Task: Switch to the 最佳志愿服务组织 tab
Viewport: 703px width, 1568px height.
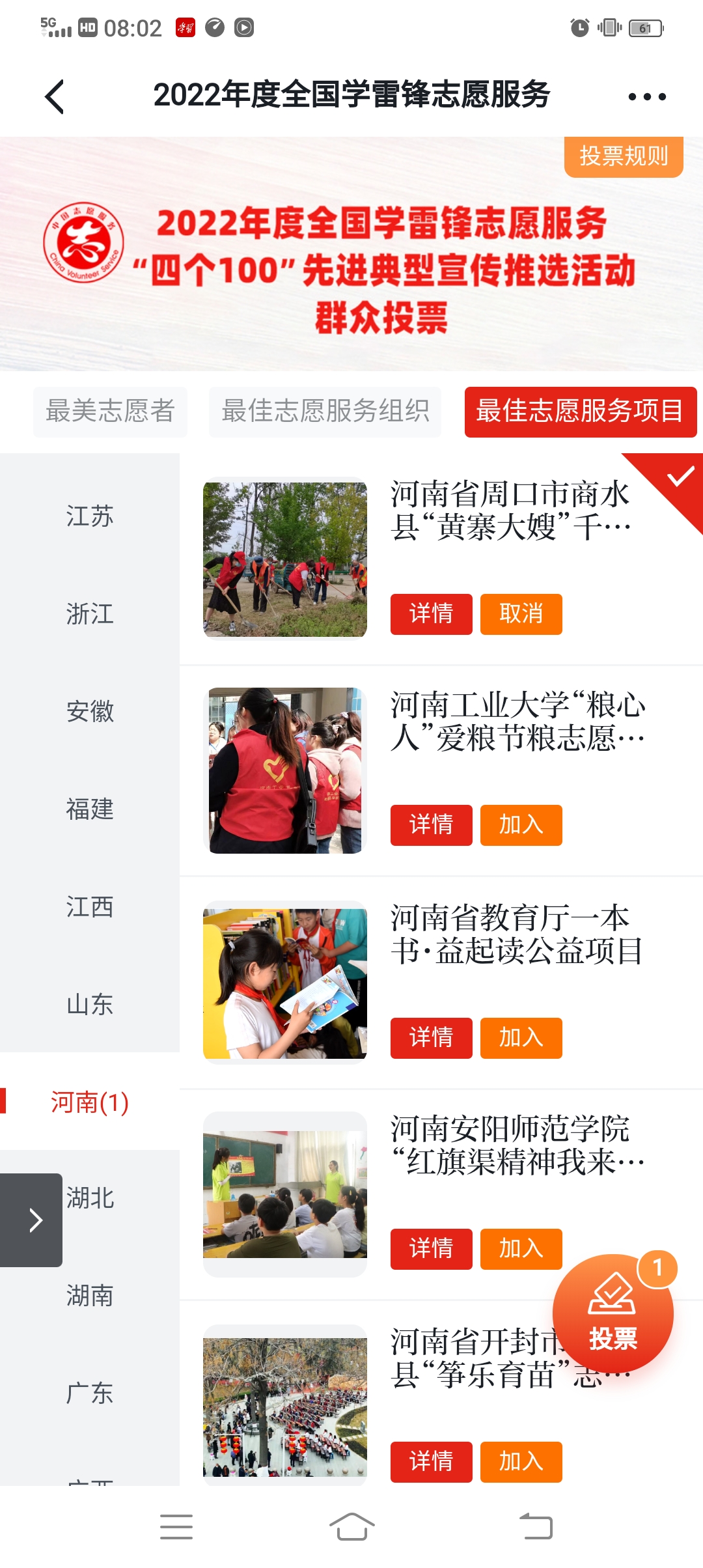Action: pos(325,412)
